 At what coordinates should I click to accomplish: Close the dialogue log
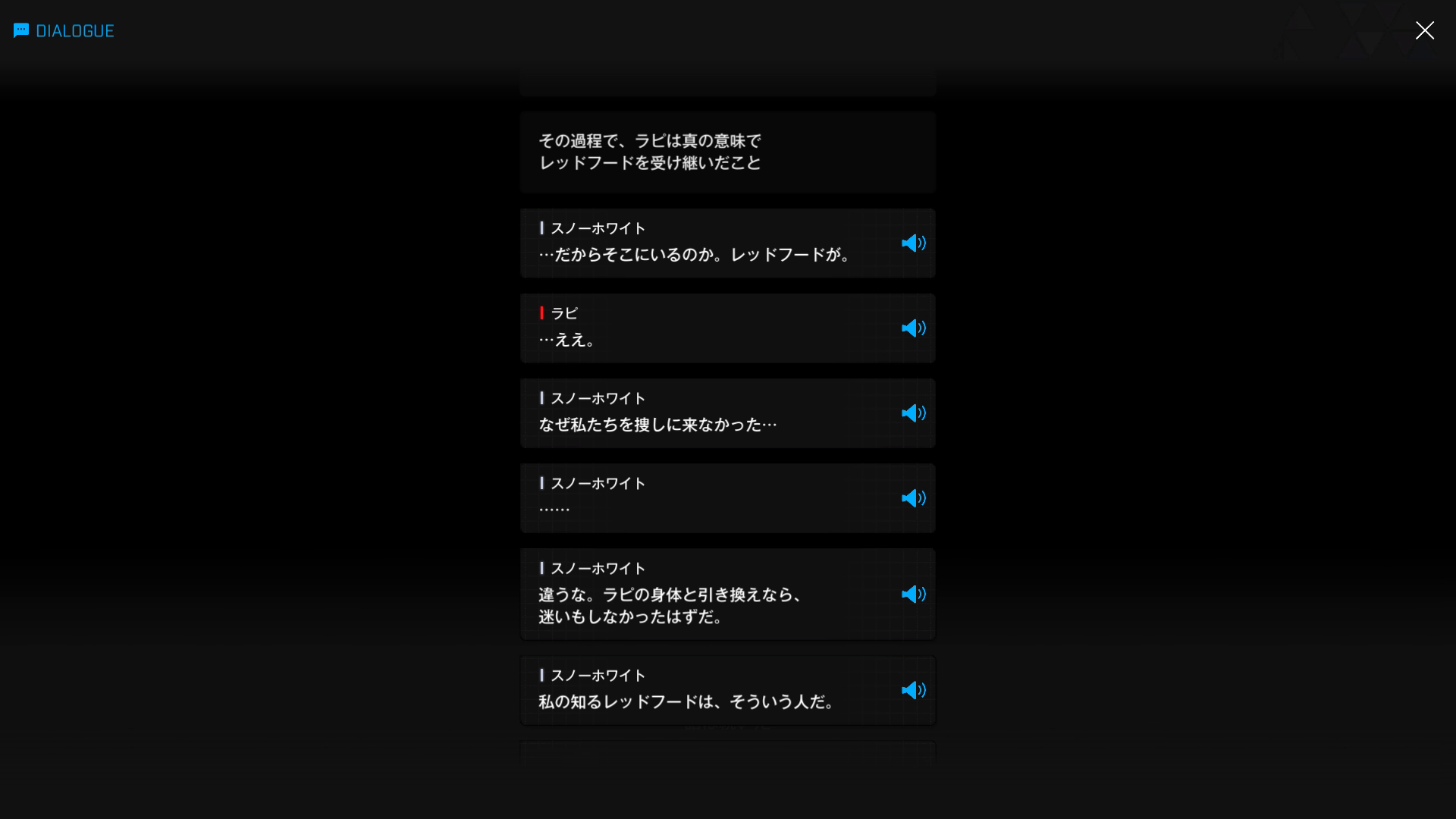point(1424,30)
